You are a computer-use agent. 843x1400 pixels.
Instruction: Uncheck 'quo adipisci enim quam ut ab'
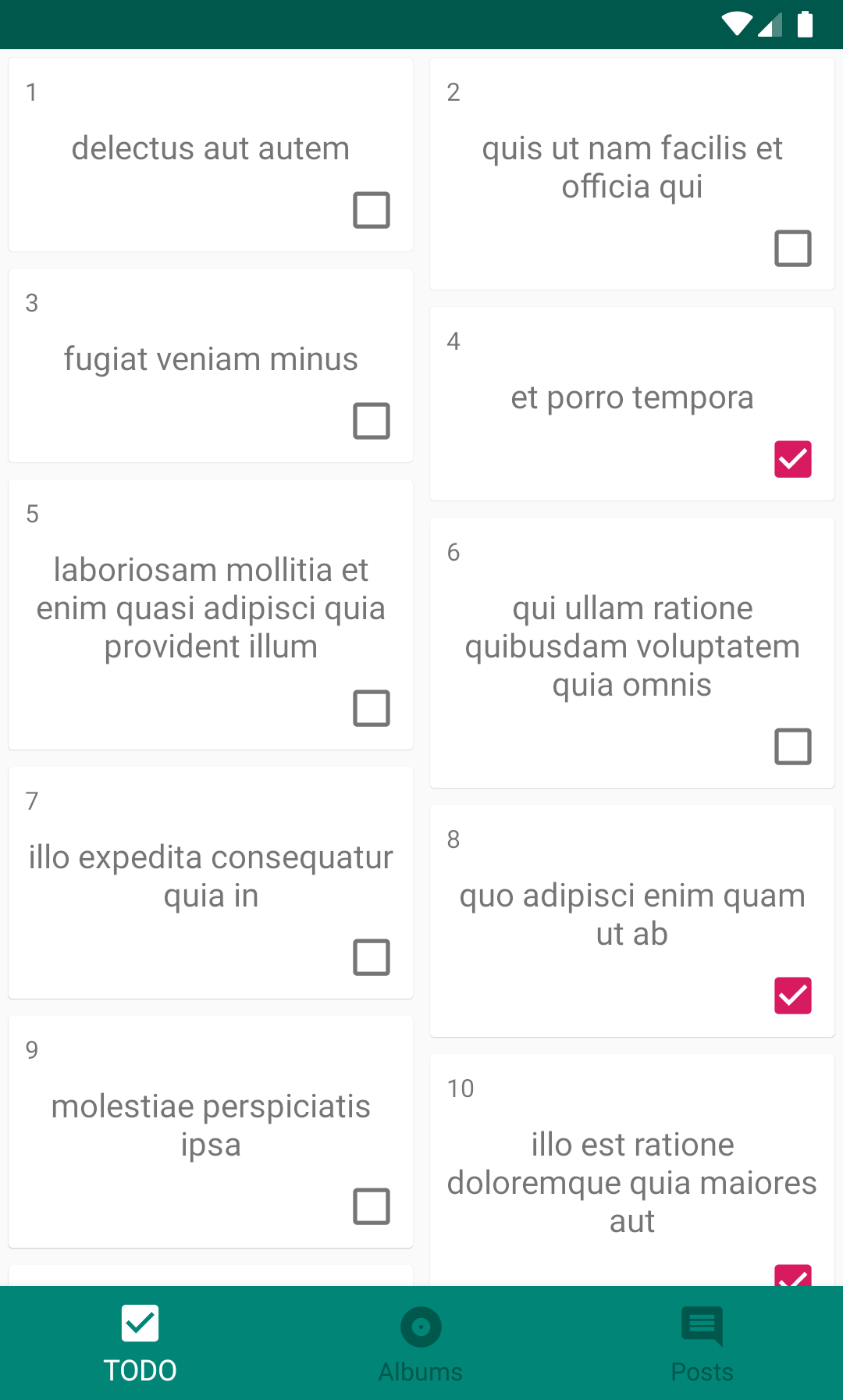click(x=793, y=996)
